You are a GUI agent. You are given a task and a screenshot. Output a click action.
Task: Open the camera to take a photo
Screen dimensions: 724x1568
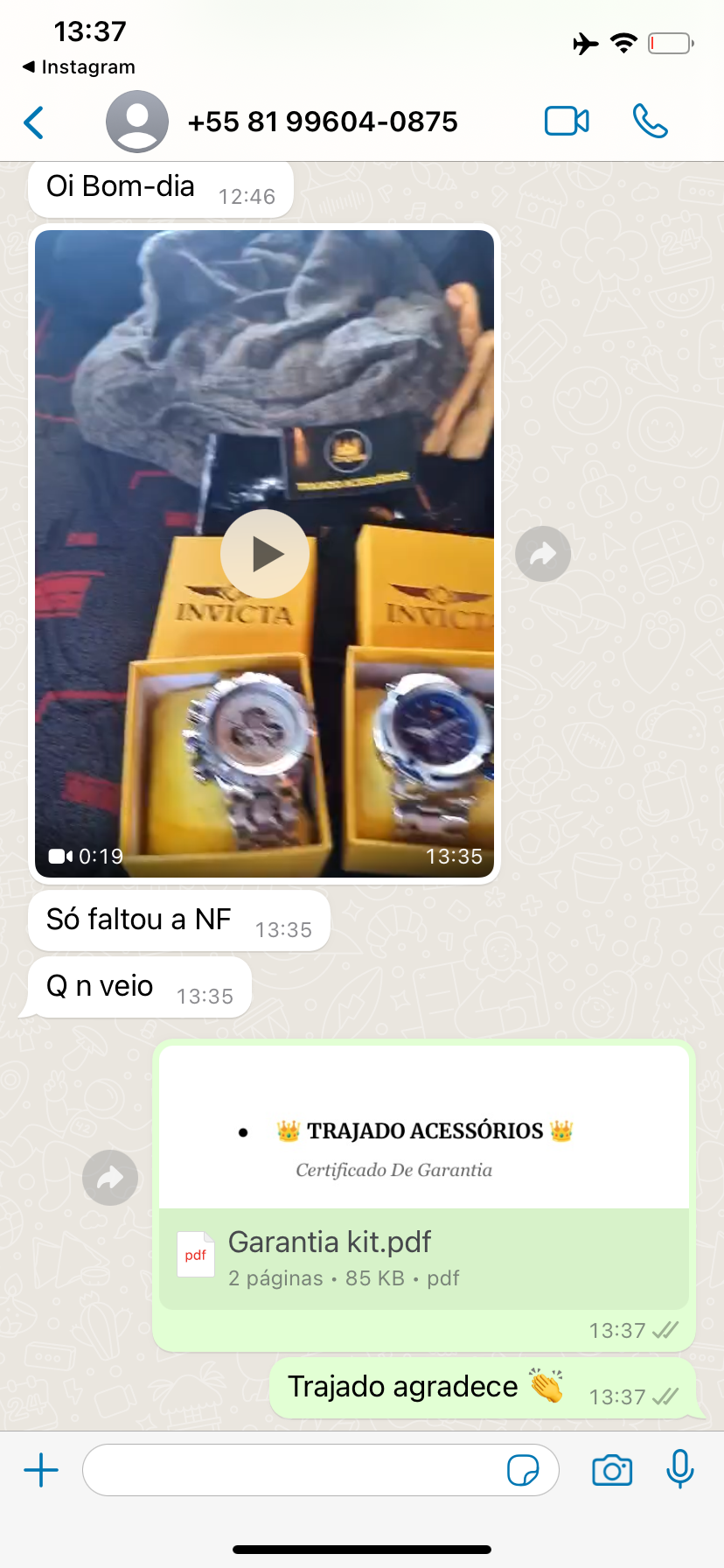click(612, 1470)
